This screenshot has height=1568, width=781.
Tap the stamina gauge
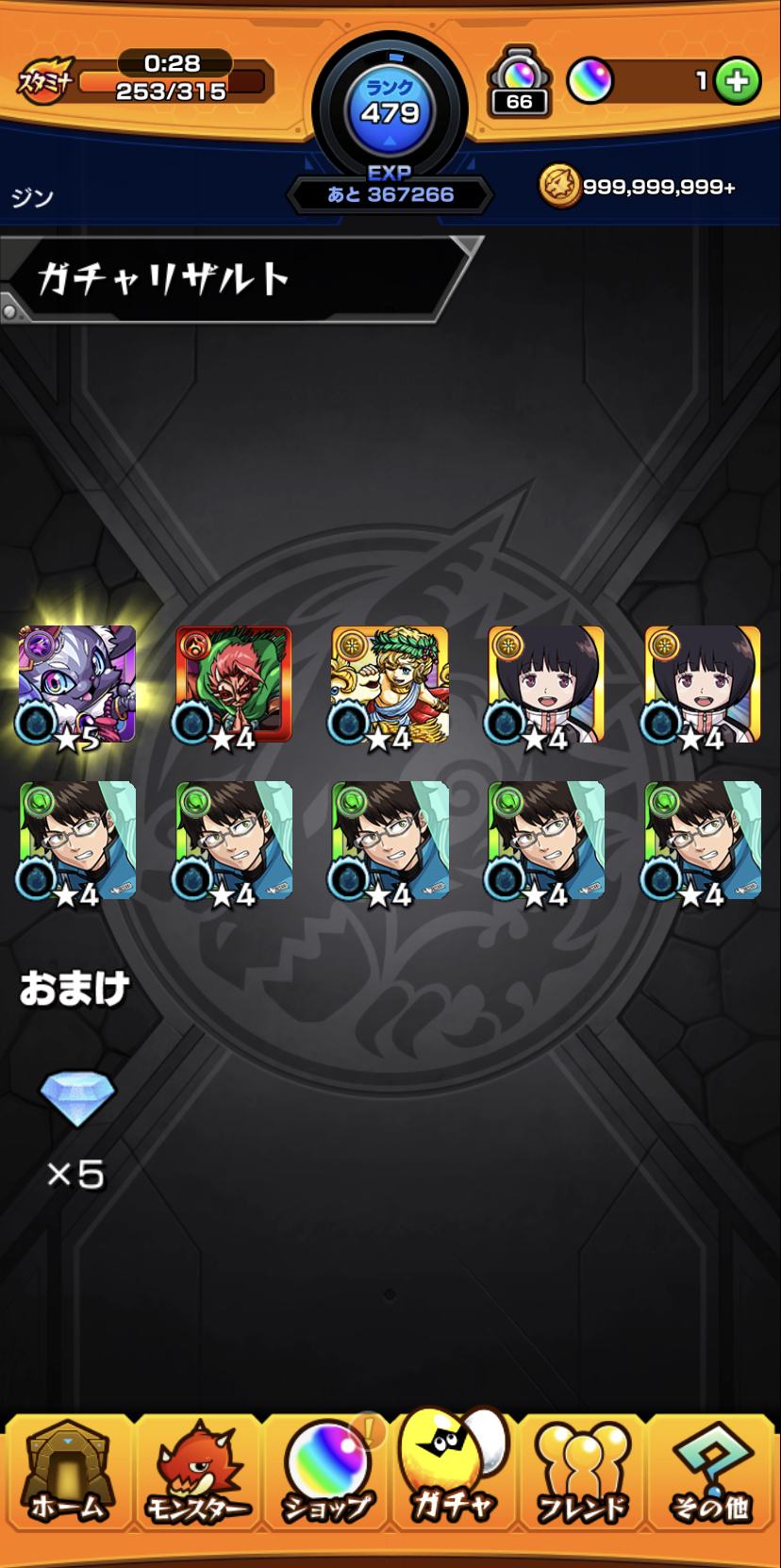148,79
